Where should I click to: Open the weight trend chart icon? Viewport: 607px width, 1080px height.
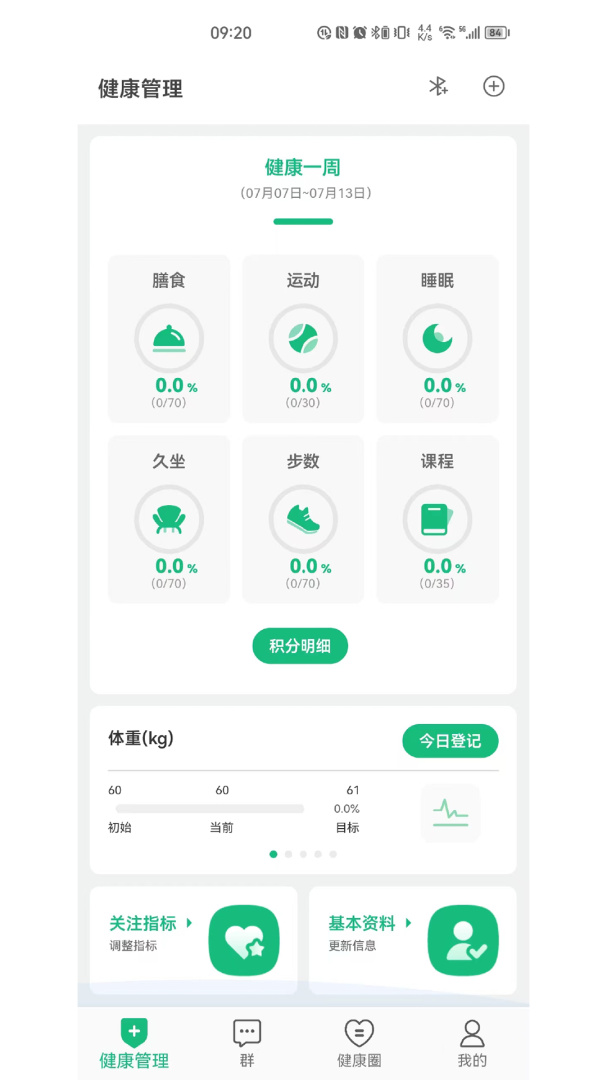click(450, 813)
